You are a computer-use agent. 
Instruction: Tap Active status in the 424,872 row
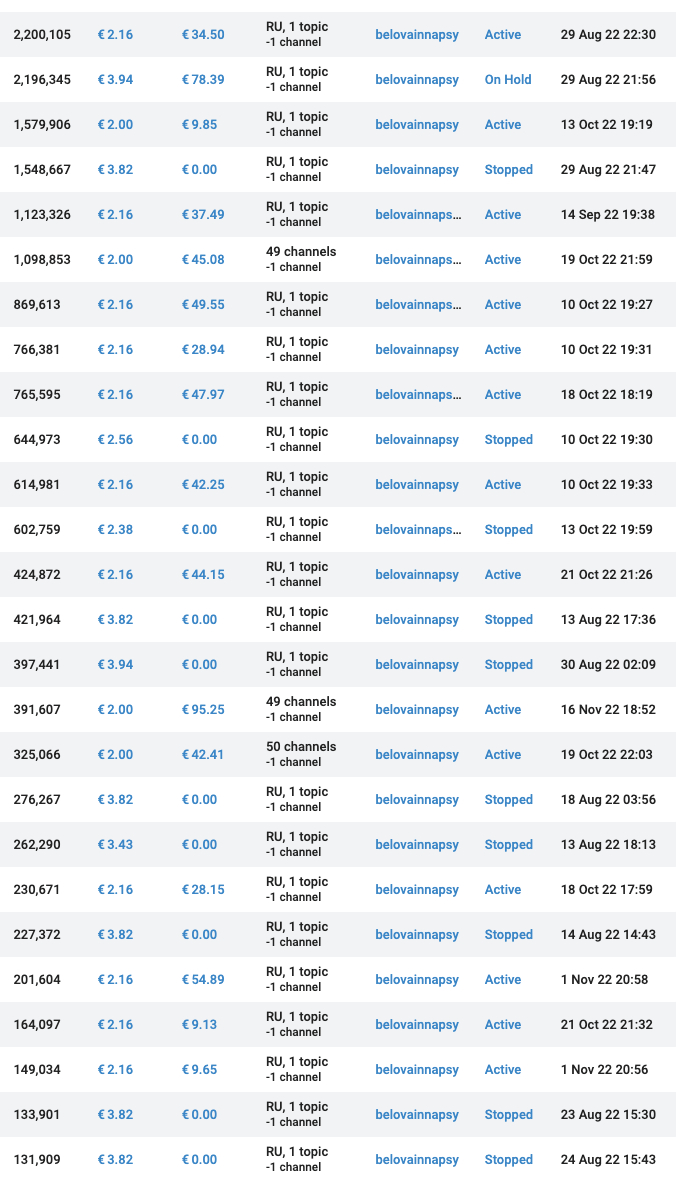pos(502,575)
